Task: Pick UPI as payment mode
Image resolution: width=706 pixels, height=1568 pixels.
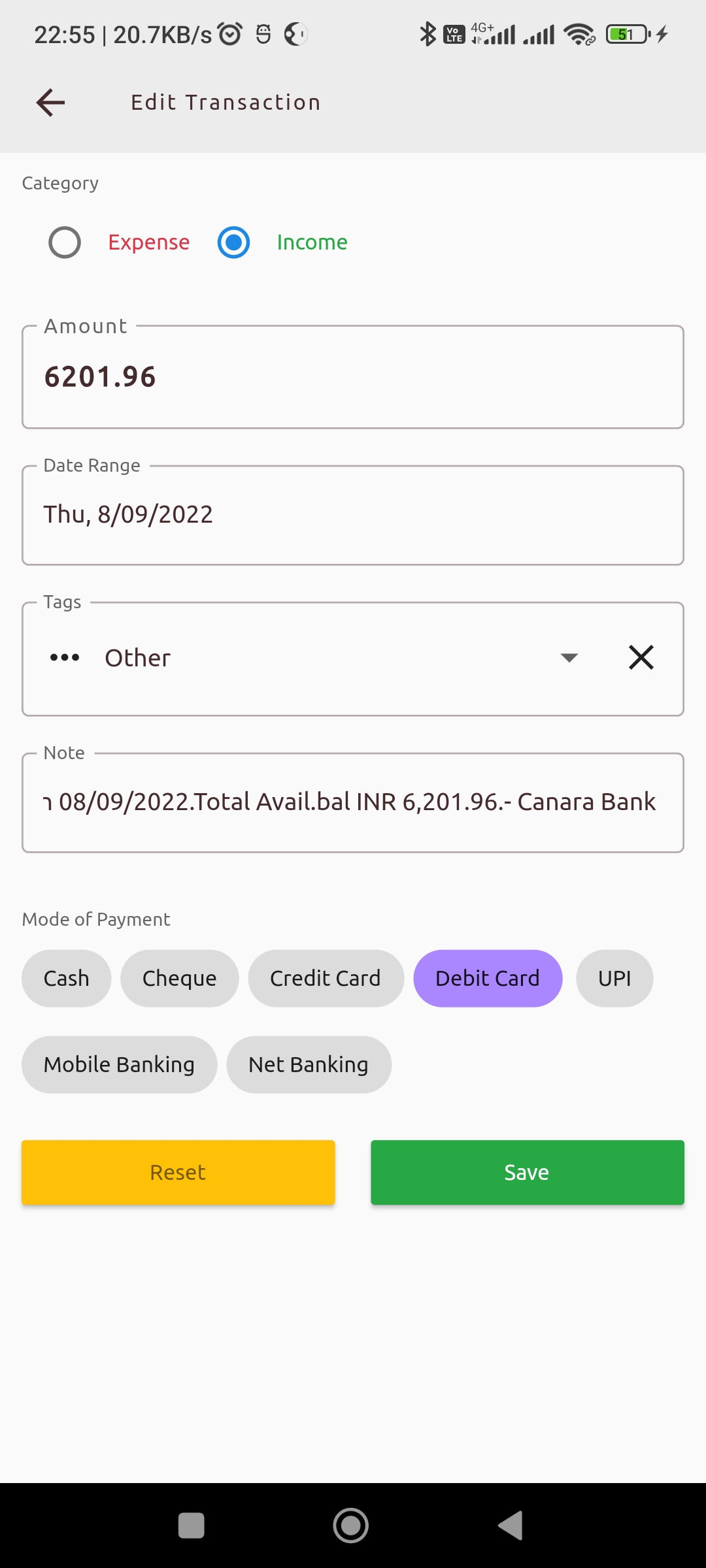Action: point(614,979)
